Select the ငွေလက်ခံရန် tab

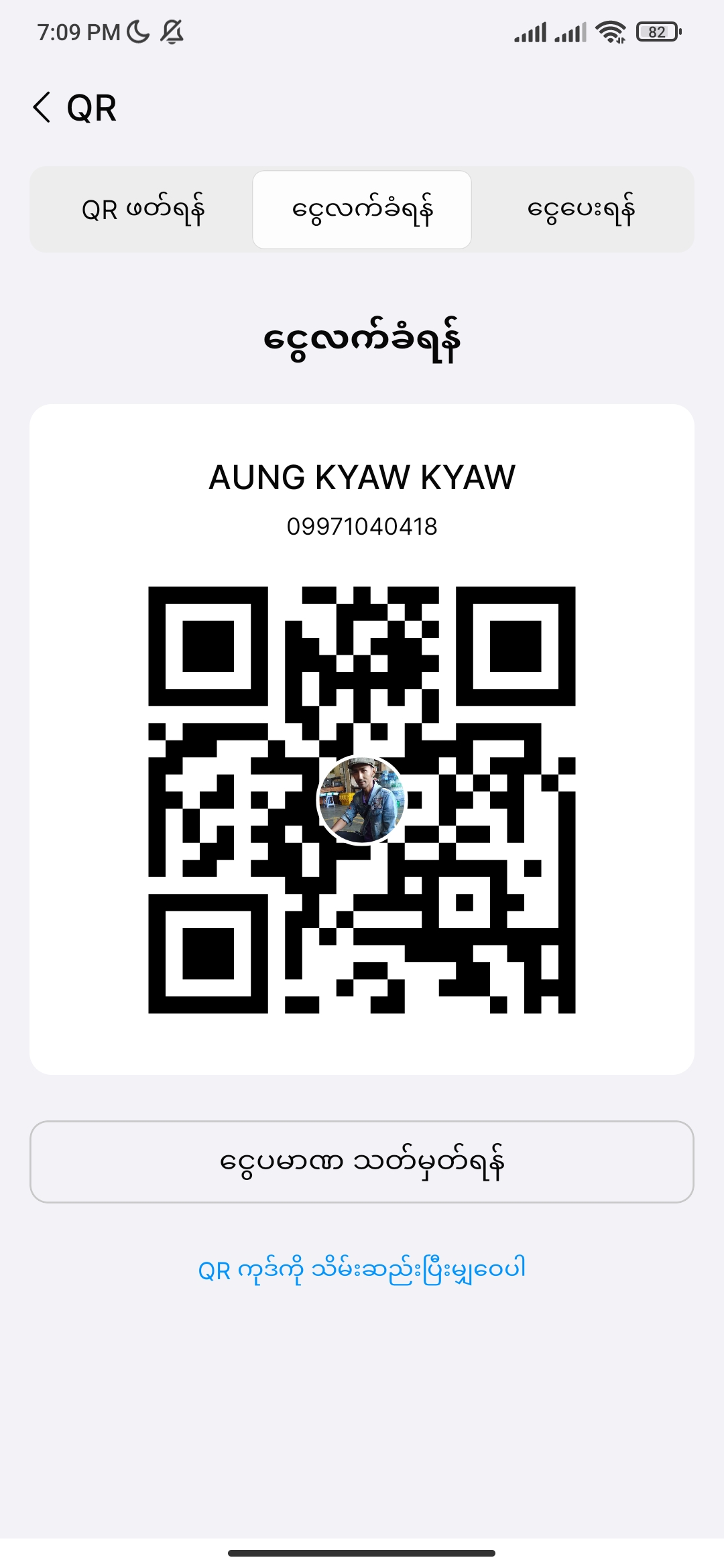pos(362,210)
